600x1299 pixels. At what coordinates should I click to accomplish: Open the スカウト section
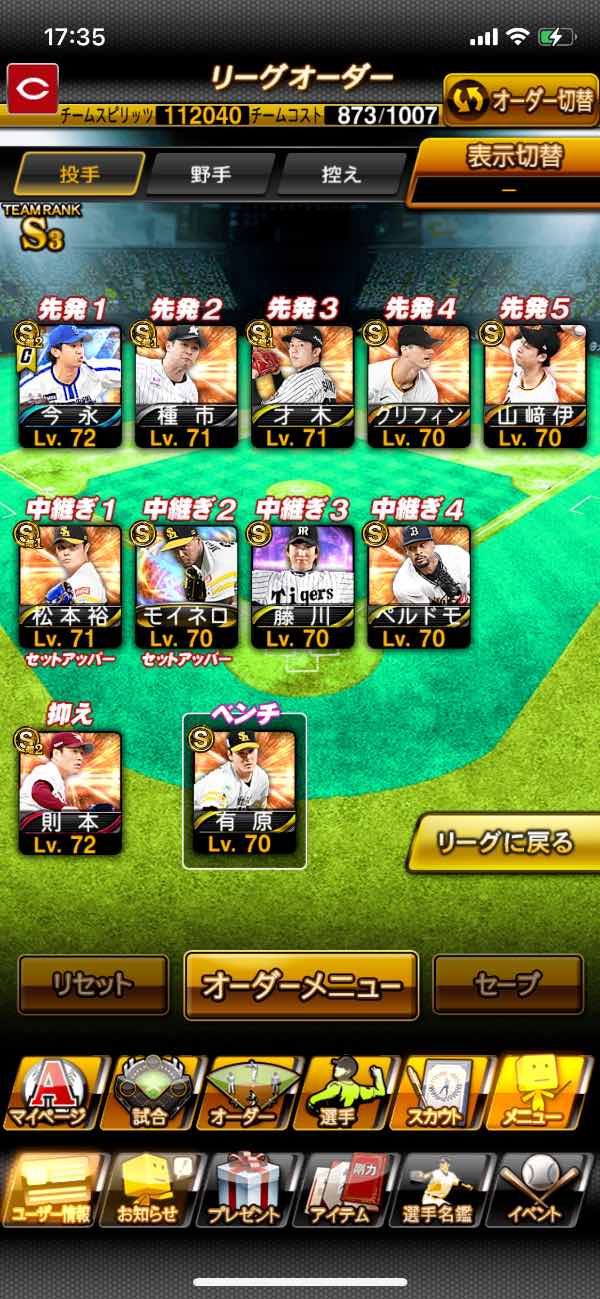tap(446, 1094)
